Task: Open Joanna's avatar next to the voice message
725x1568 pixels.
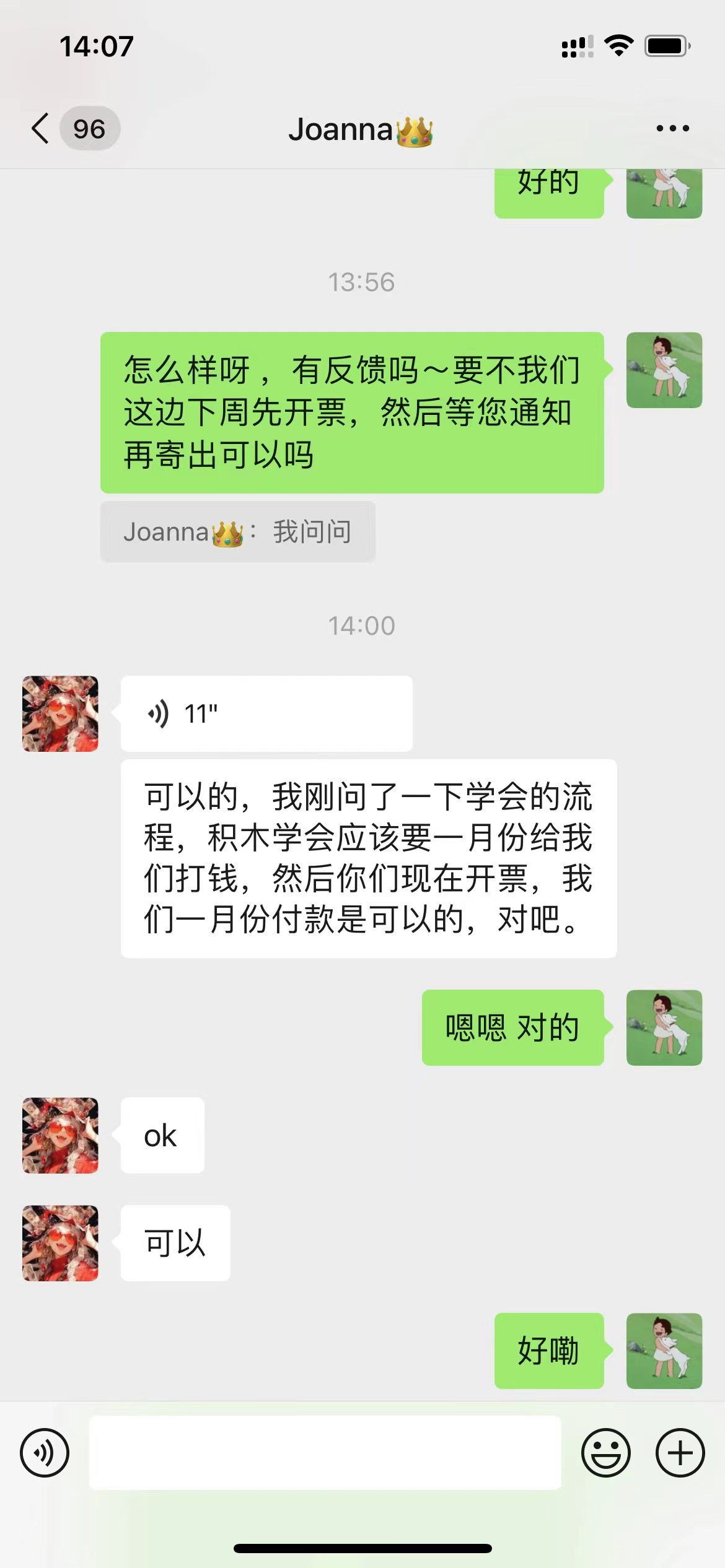Action: (x=60, y=713)
